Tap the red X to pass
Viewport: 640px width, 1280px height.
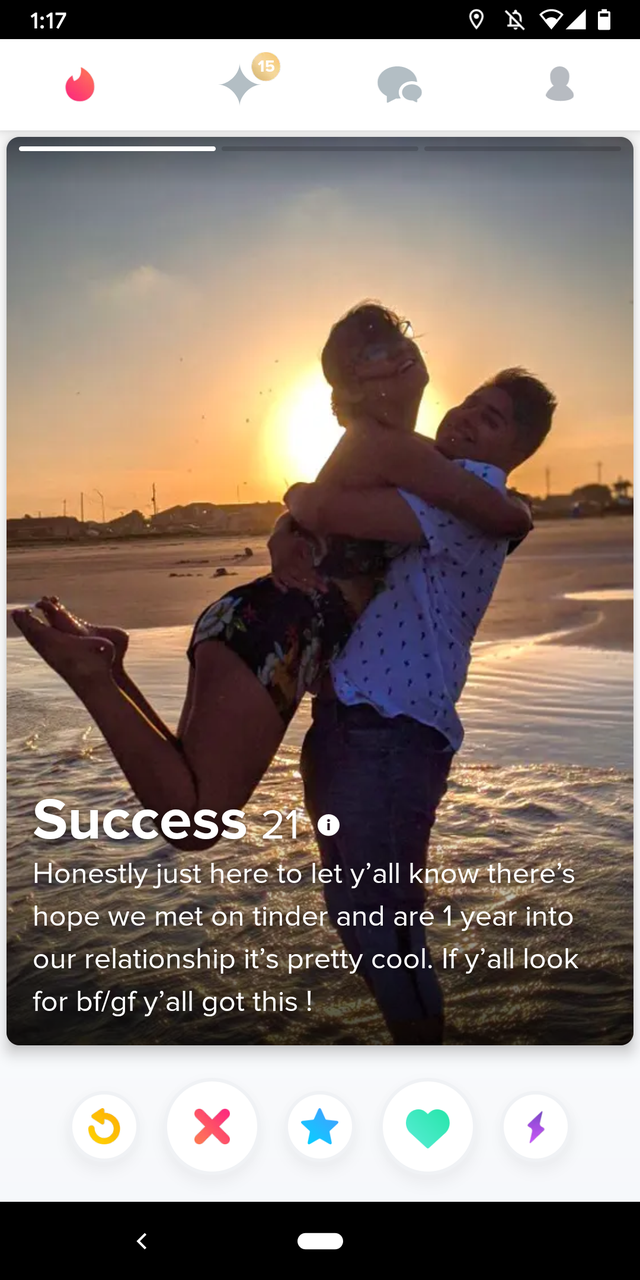[212, 1127]
